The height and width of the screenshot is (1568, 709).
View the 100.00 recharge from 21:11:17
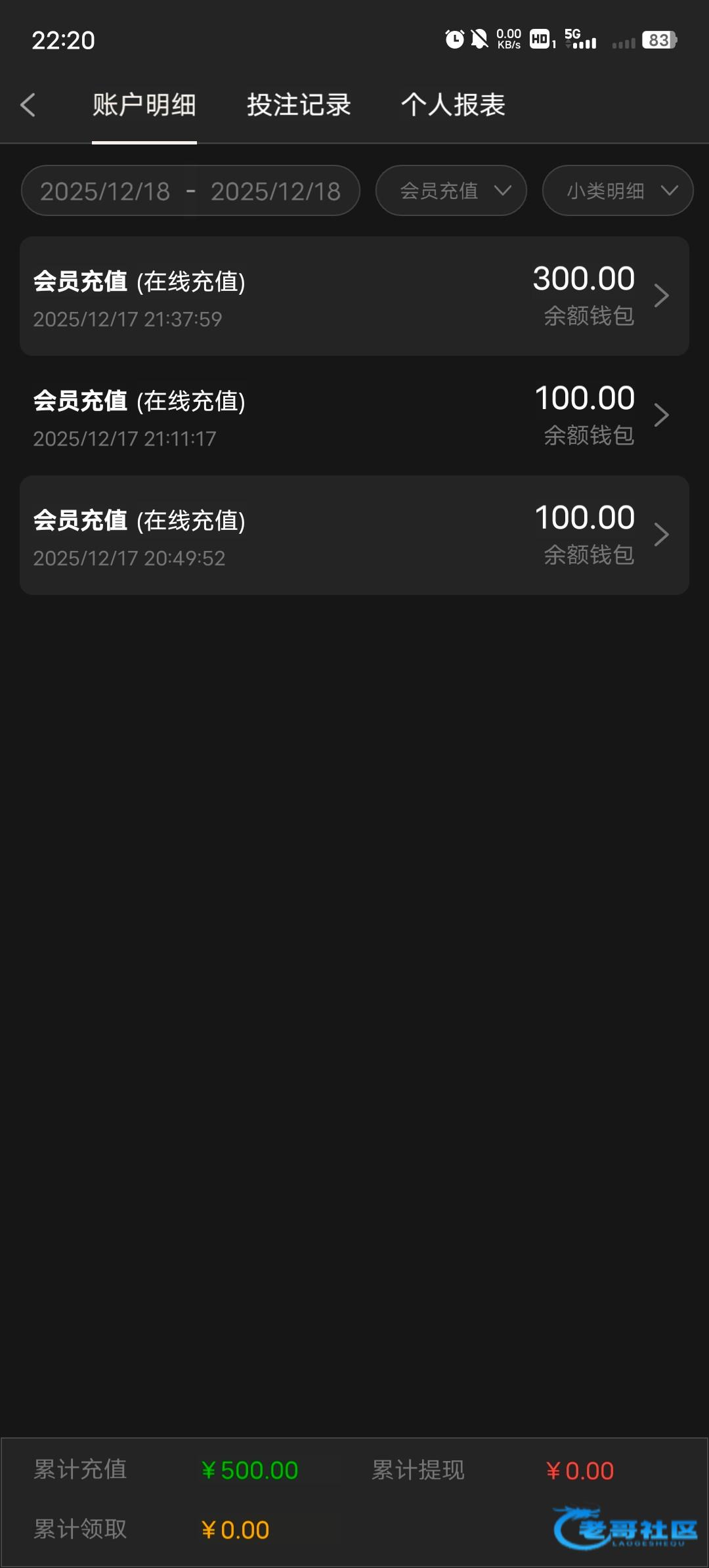pos(354,416)
